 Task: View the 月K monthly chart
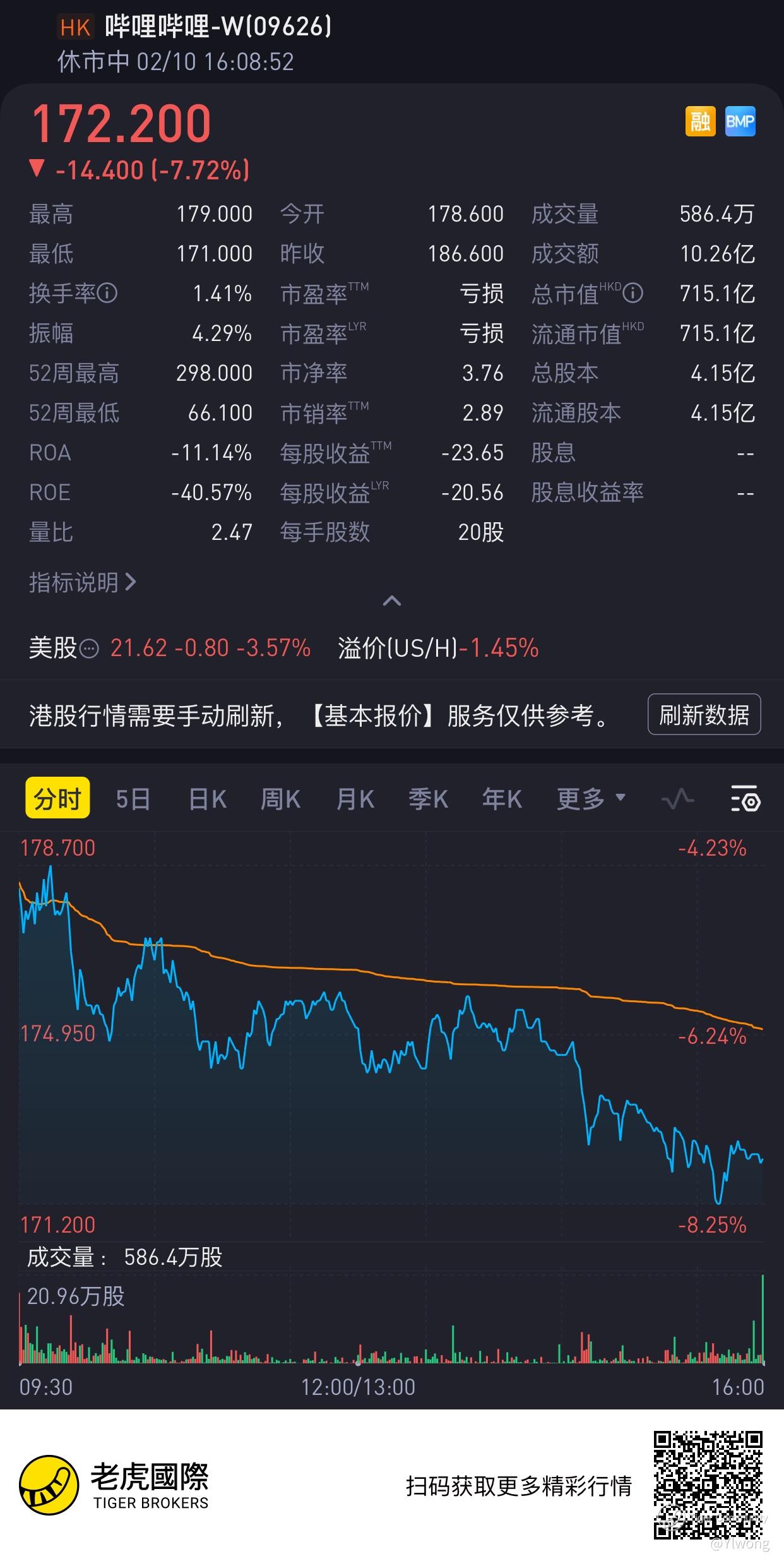click(x=355, y=799)
